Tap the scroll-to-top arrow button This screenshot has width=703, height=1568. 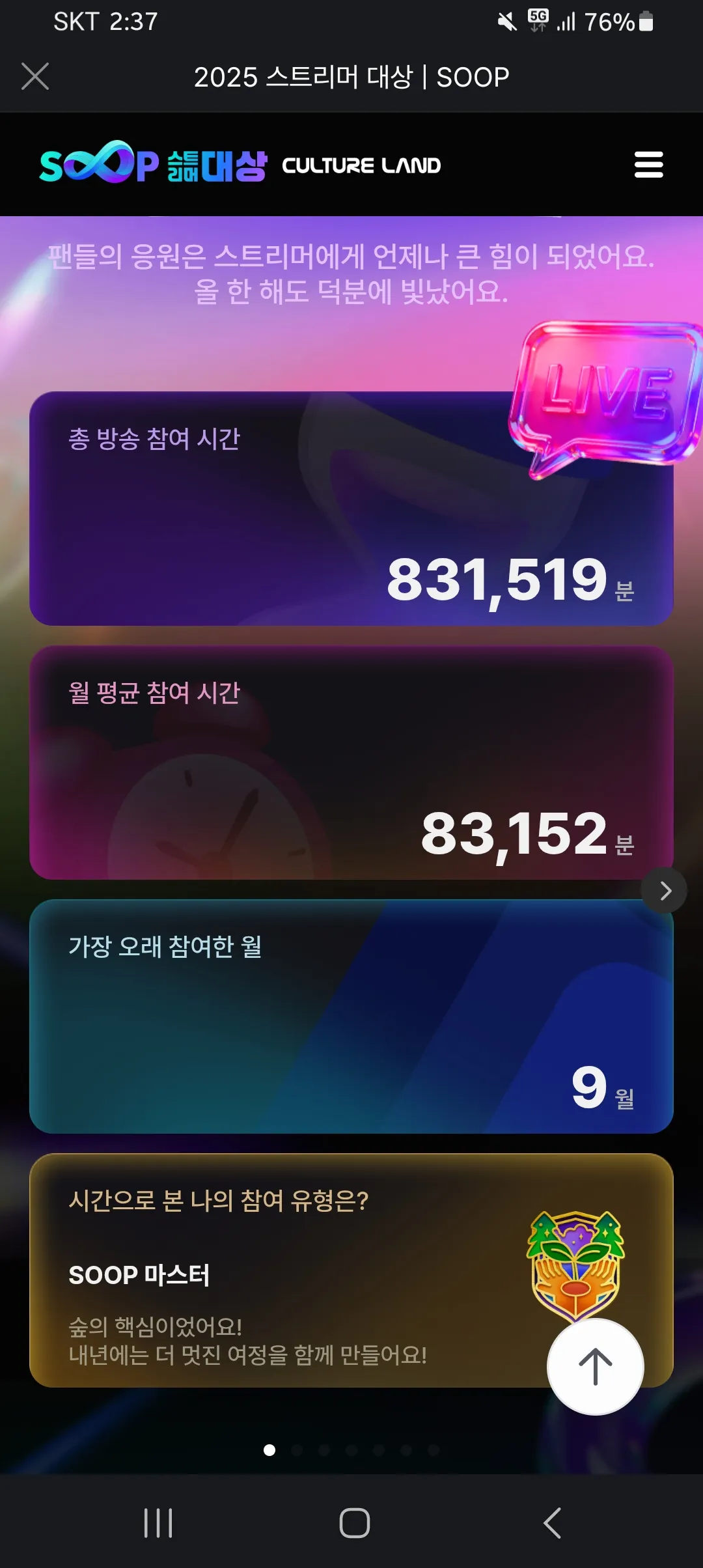click(595, 1367)
